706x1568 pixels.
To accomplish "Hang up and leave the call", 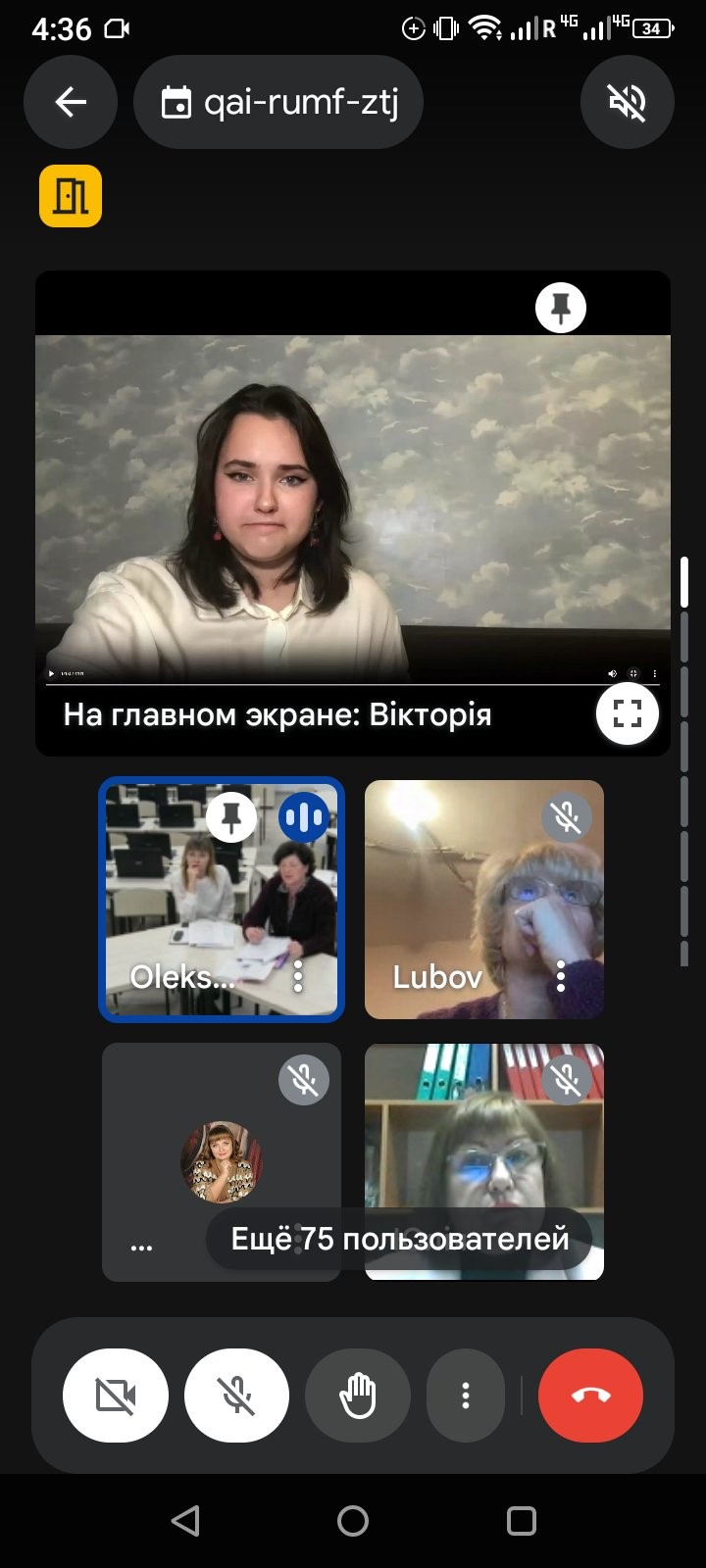I will [x=590, y=1396].
